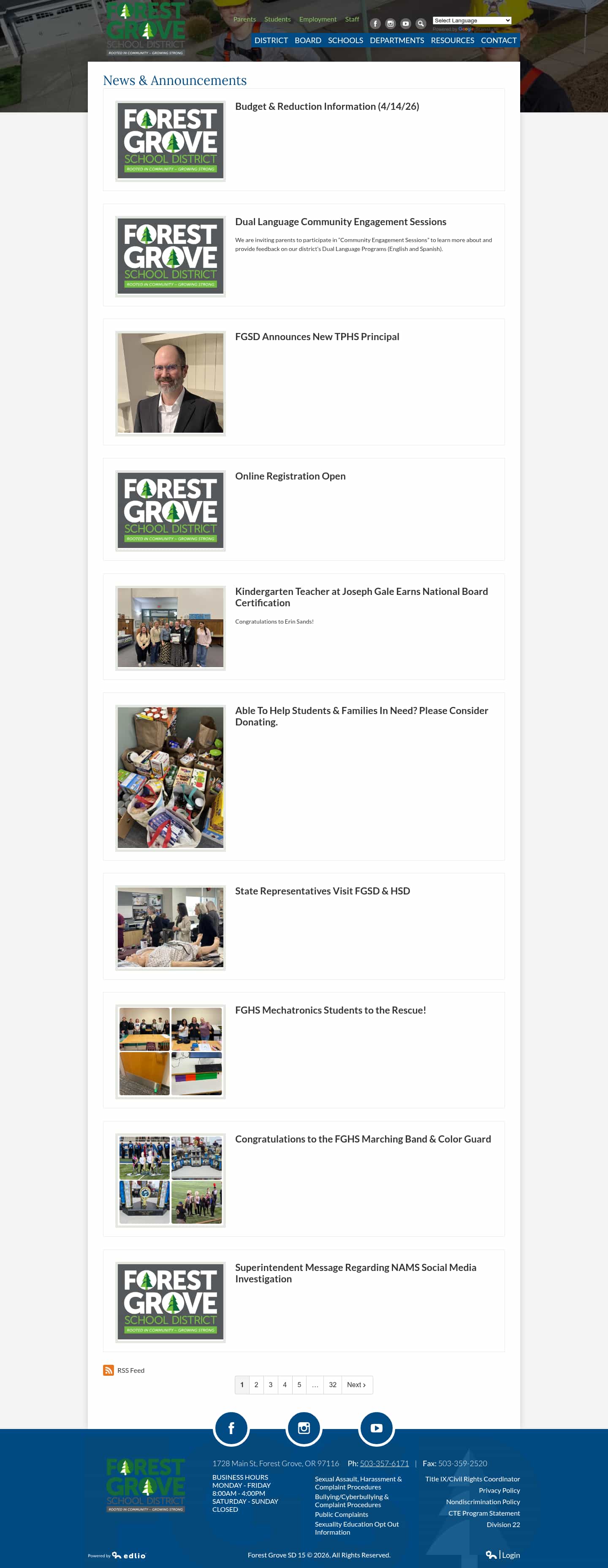Screen dimensions: 608x1568
Task: Open the Privacy Policy link
Action: (499, 1490)
